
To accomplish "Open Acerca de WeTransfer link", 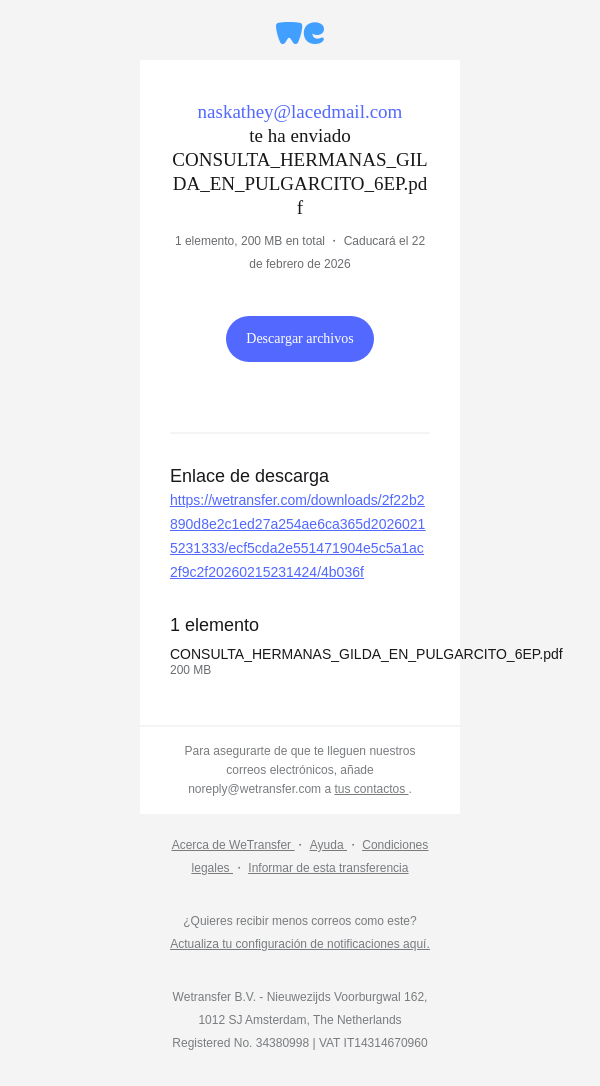I will coord(232,845).
